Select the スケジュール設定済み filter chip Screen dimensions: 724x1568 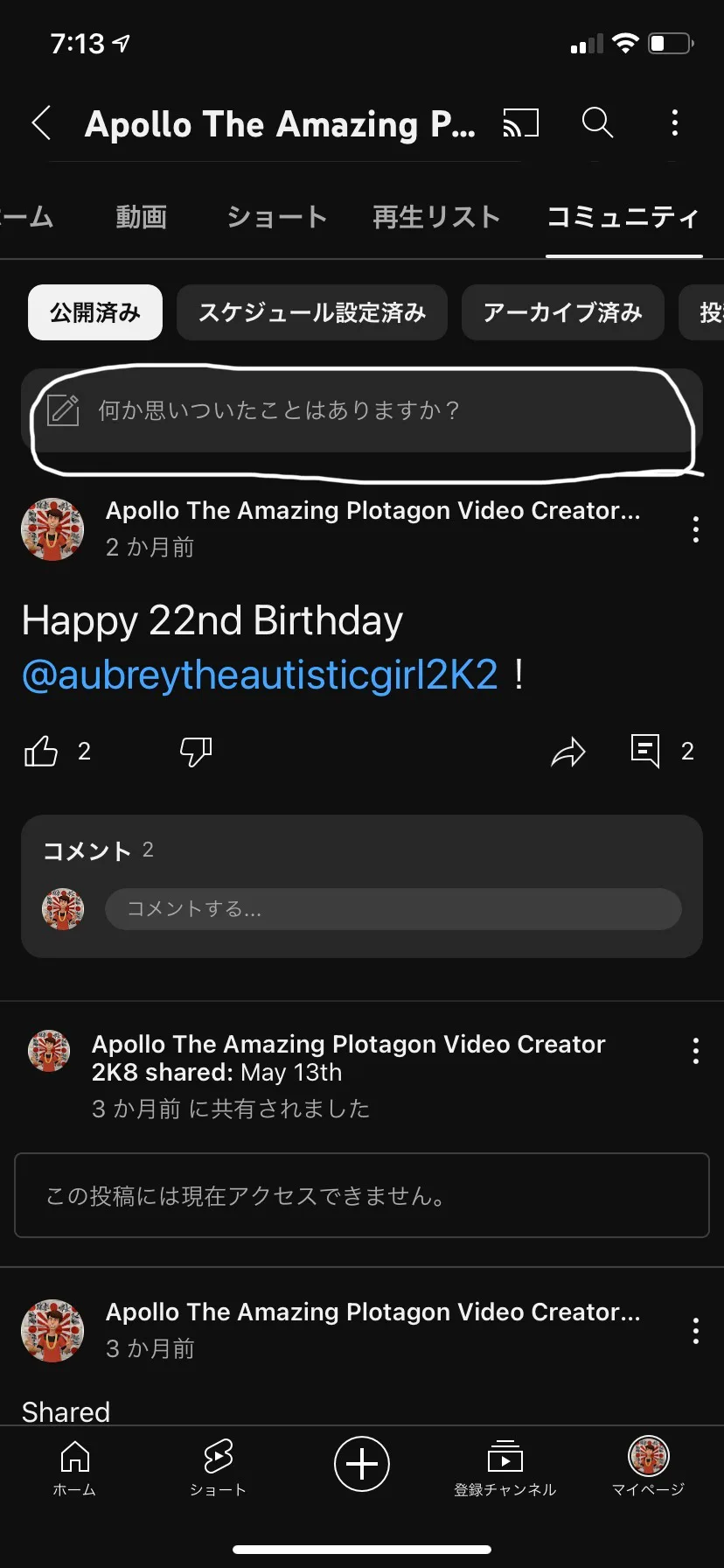(x=312, y=312)
